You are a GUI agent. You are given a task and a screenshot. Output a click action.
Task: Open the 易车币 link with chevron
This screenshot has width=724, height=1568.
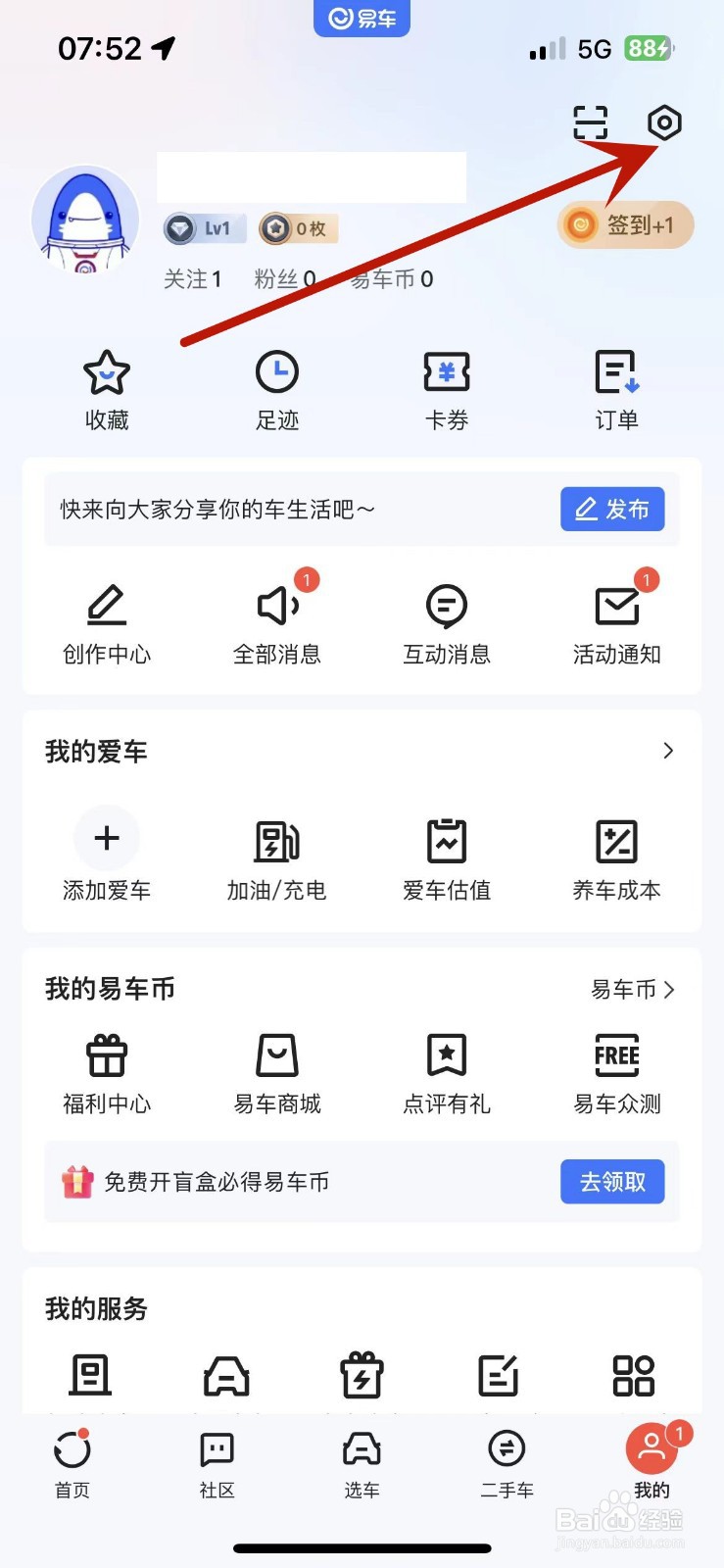[632, 990]
